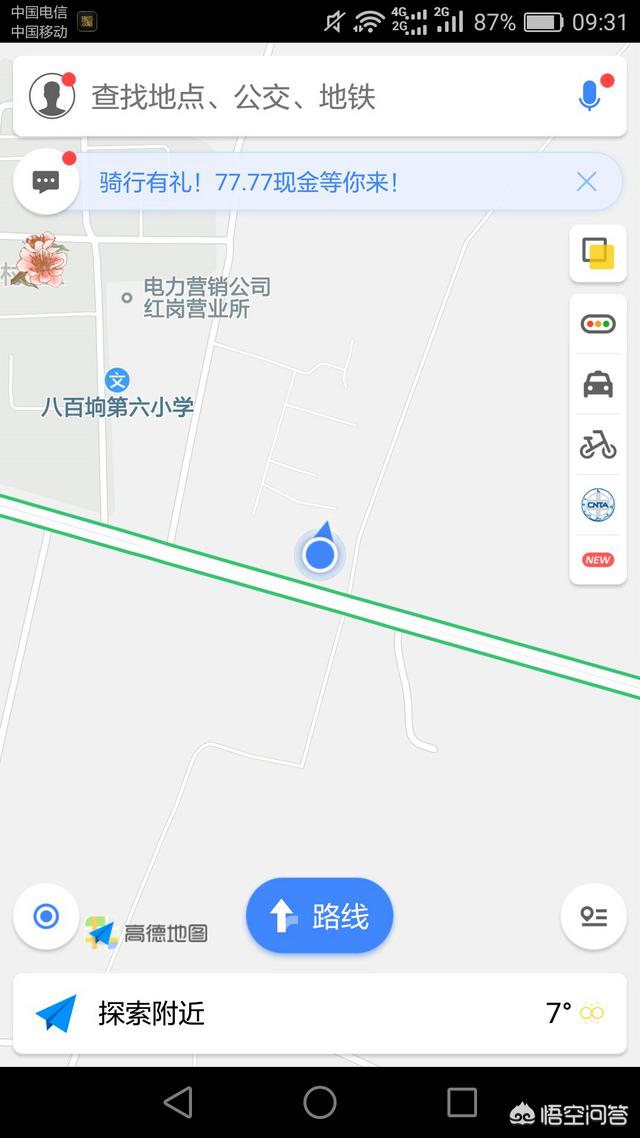Select the 电力营销公司红岗营业所 map marker
Screen dimensions: 640x1138
coord(127,297)
